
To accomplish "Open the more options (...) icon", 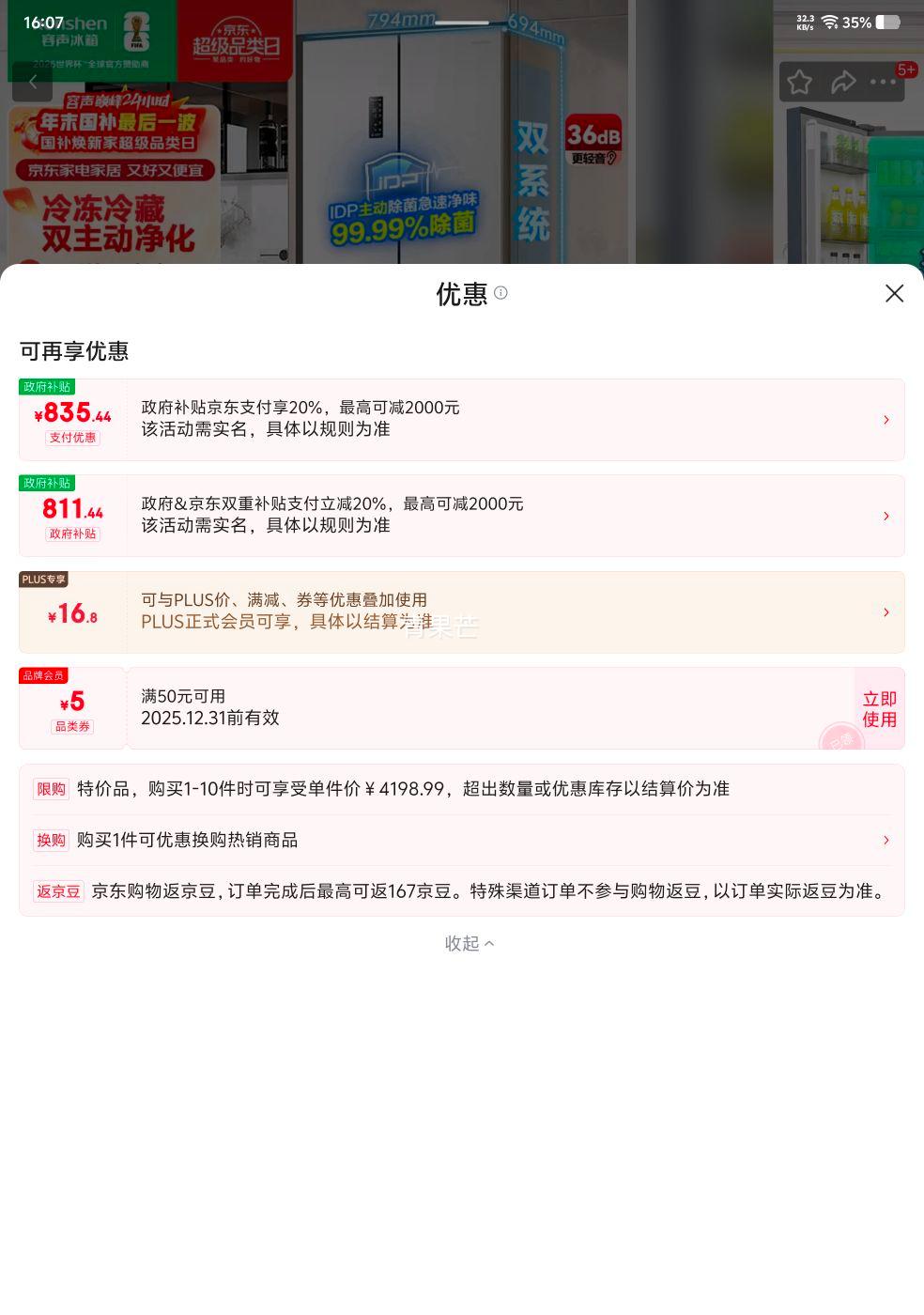I will [883, 83].
